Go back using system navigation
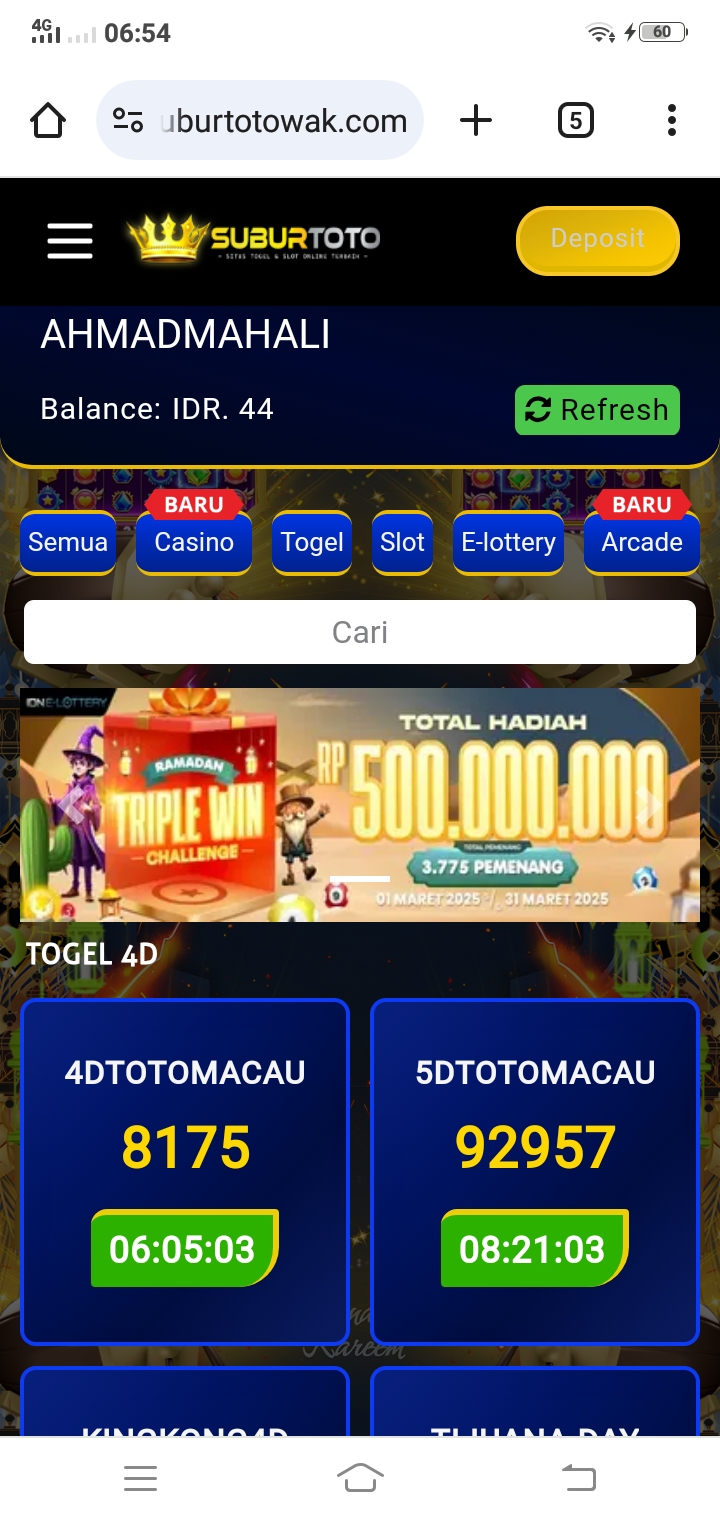 (x=579, y=1478)
